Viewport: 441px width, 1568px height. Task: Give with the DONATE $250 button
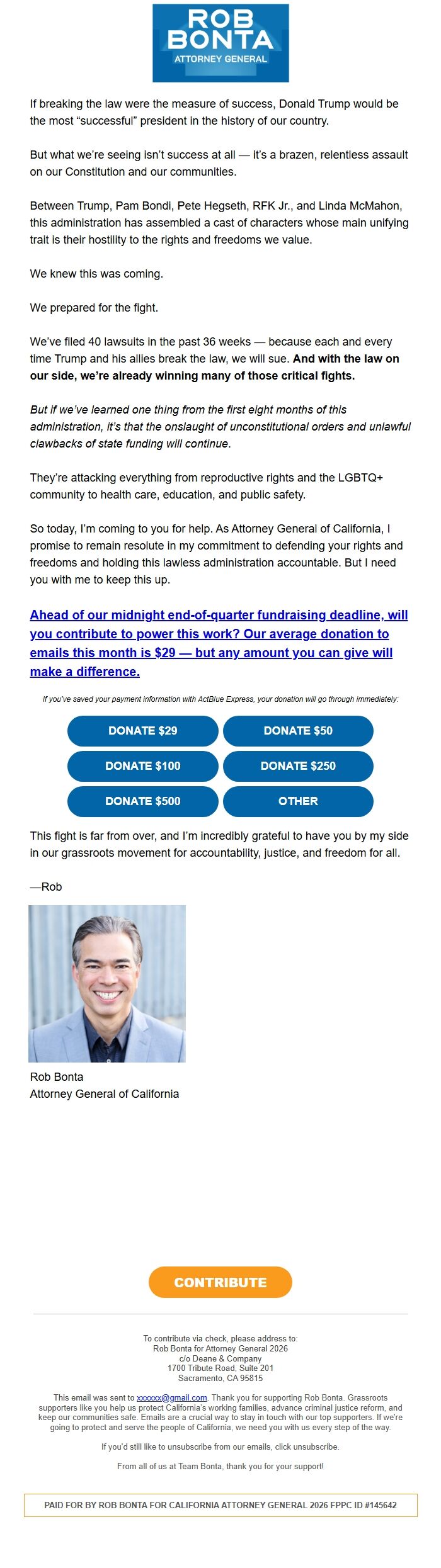point(298,765)
